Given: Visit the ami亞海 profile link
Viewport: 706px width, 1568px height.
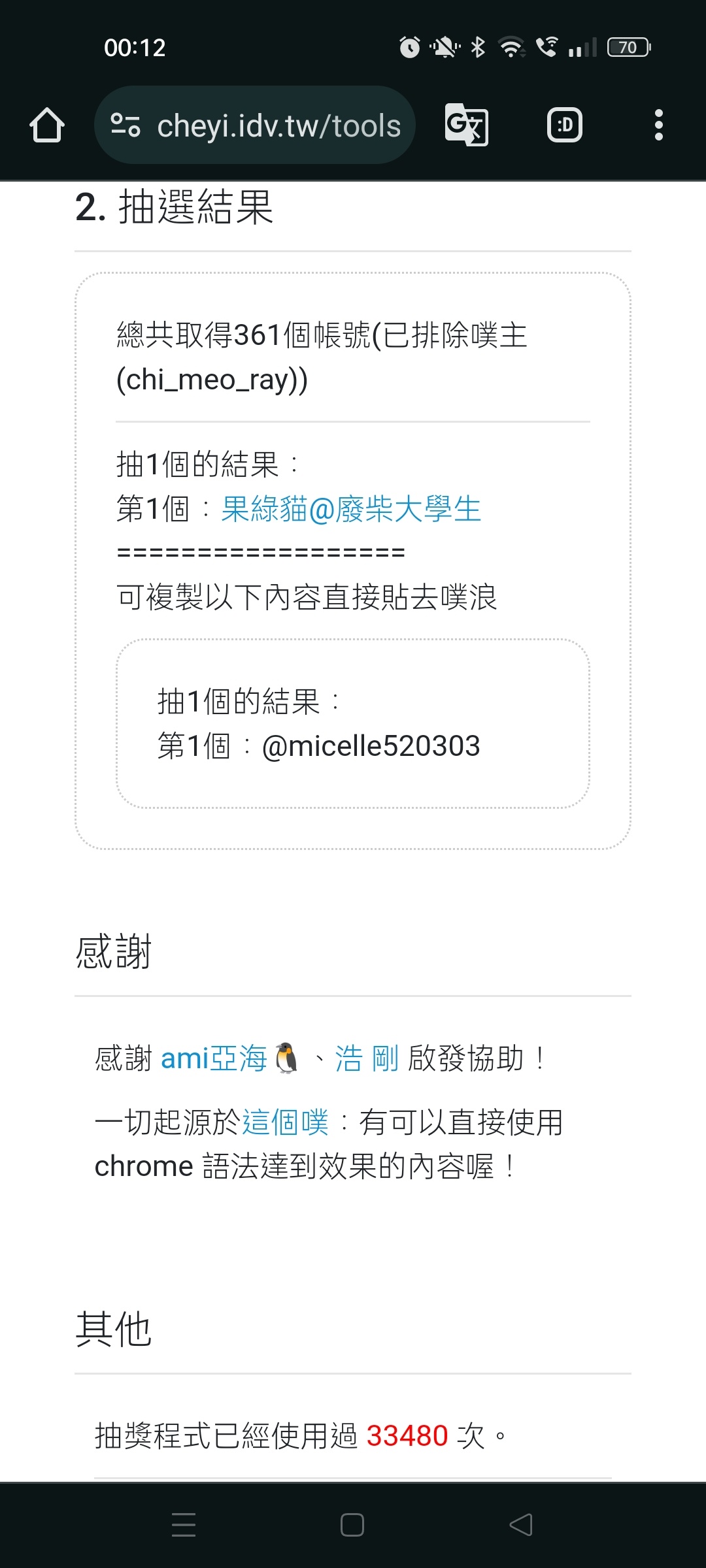Looking at the screenshot, I should (x=214, y=1058).
